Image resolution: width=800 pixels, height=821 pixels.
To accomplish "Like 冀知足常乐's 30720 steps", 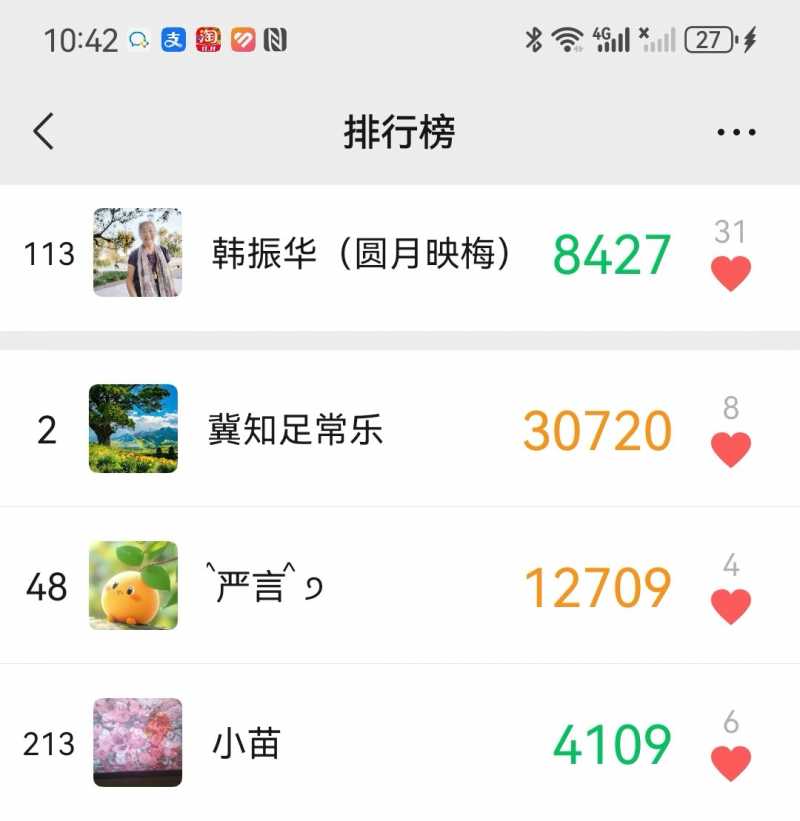I will pos(730,449).
